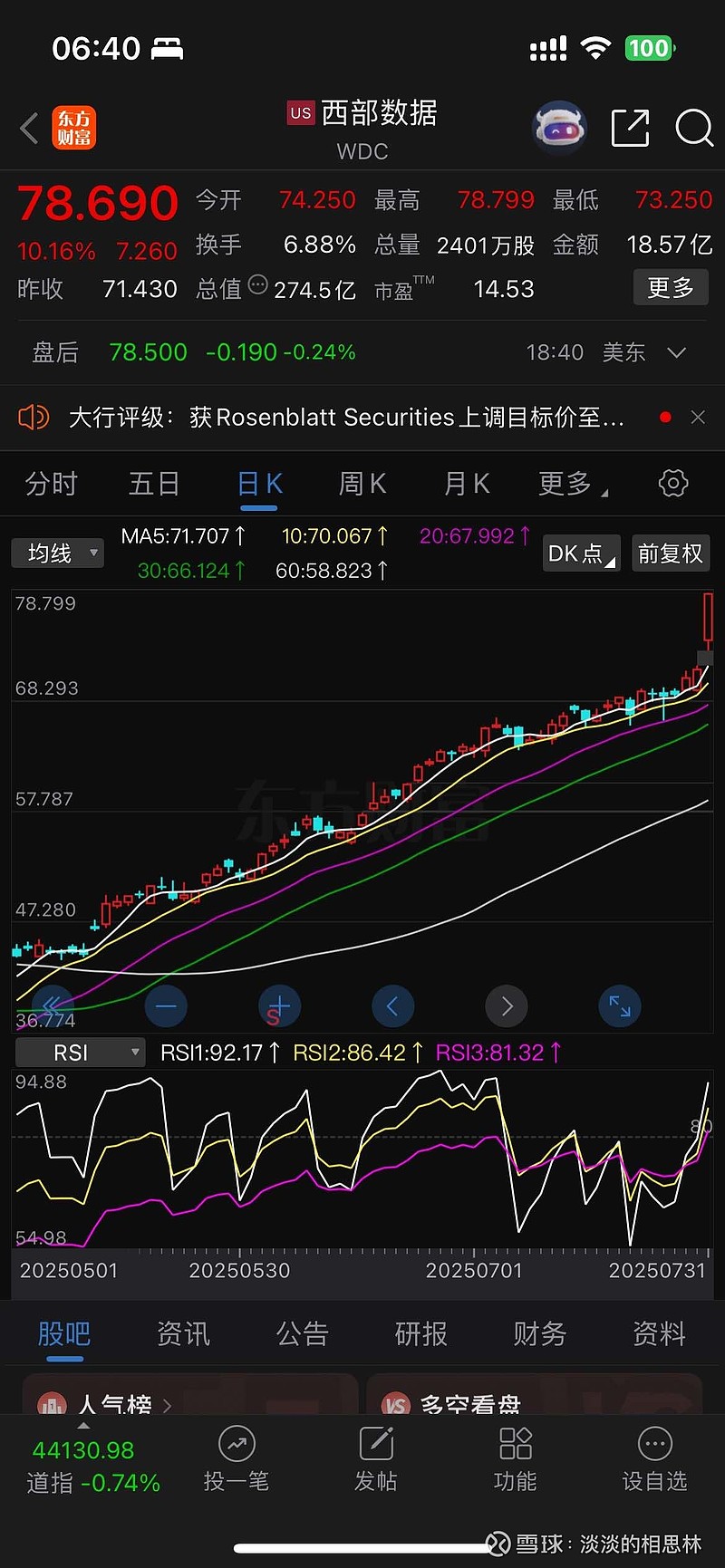Image resolution: width=725 pixels, height=1568 pixels.
Task: Switch to the 分时 chart tab
Action: [51, 484]
